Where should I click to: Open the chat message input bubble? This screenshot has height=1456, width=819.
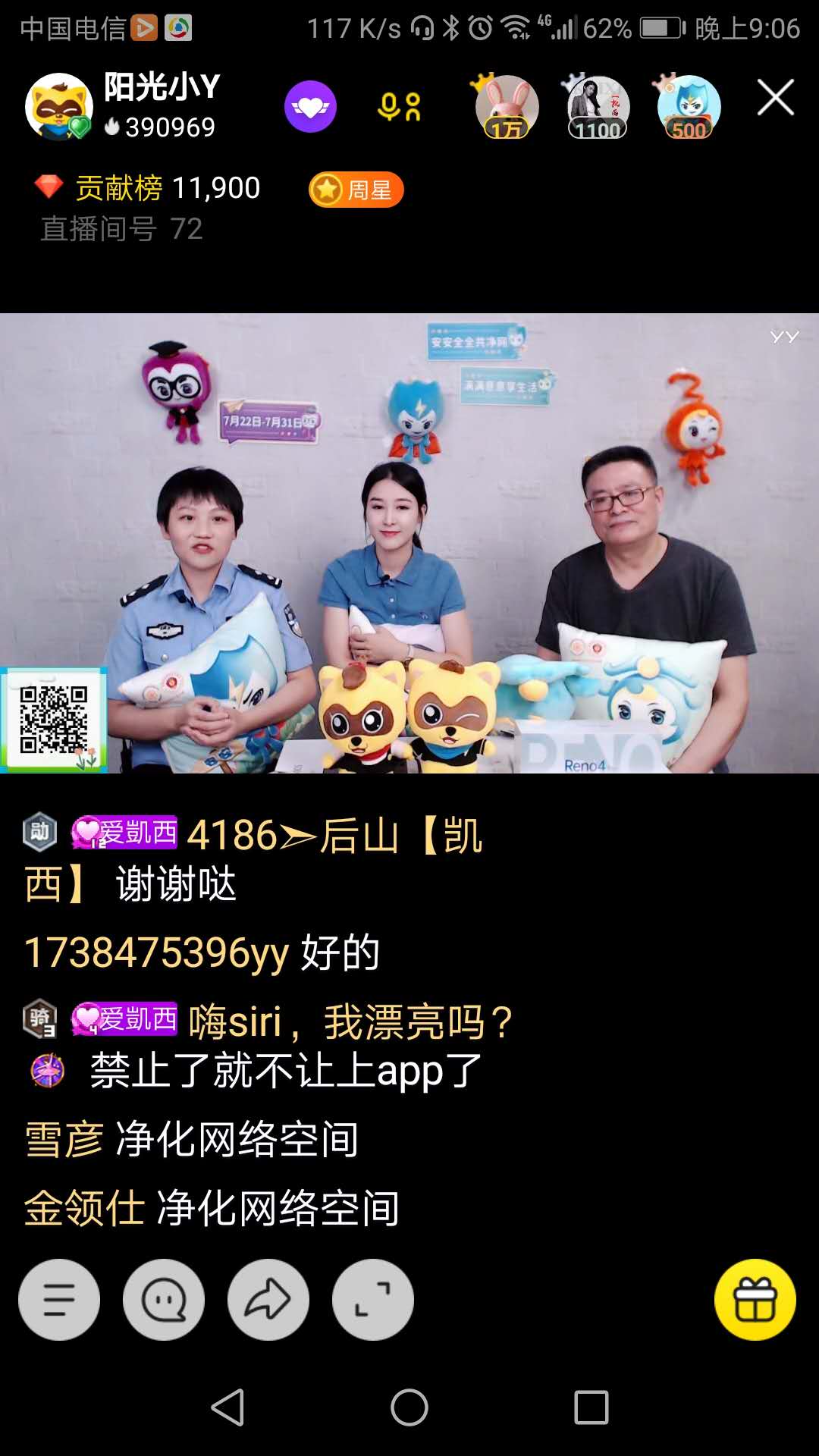[x=164, y=1300]
